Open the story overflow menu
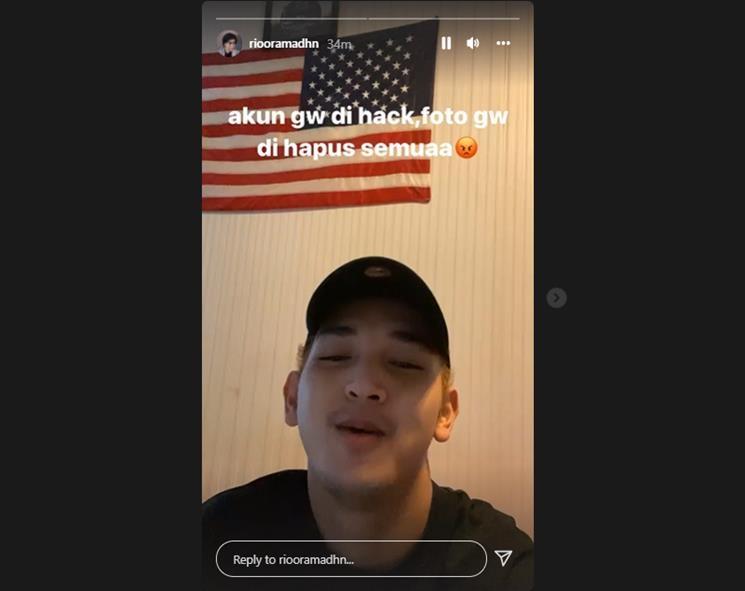Screen dimensions: 745x591 tap(503, 43)
